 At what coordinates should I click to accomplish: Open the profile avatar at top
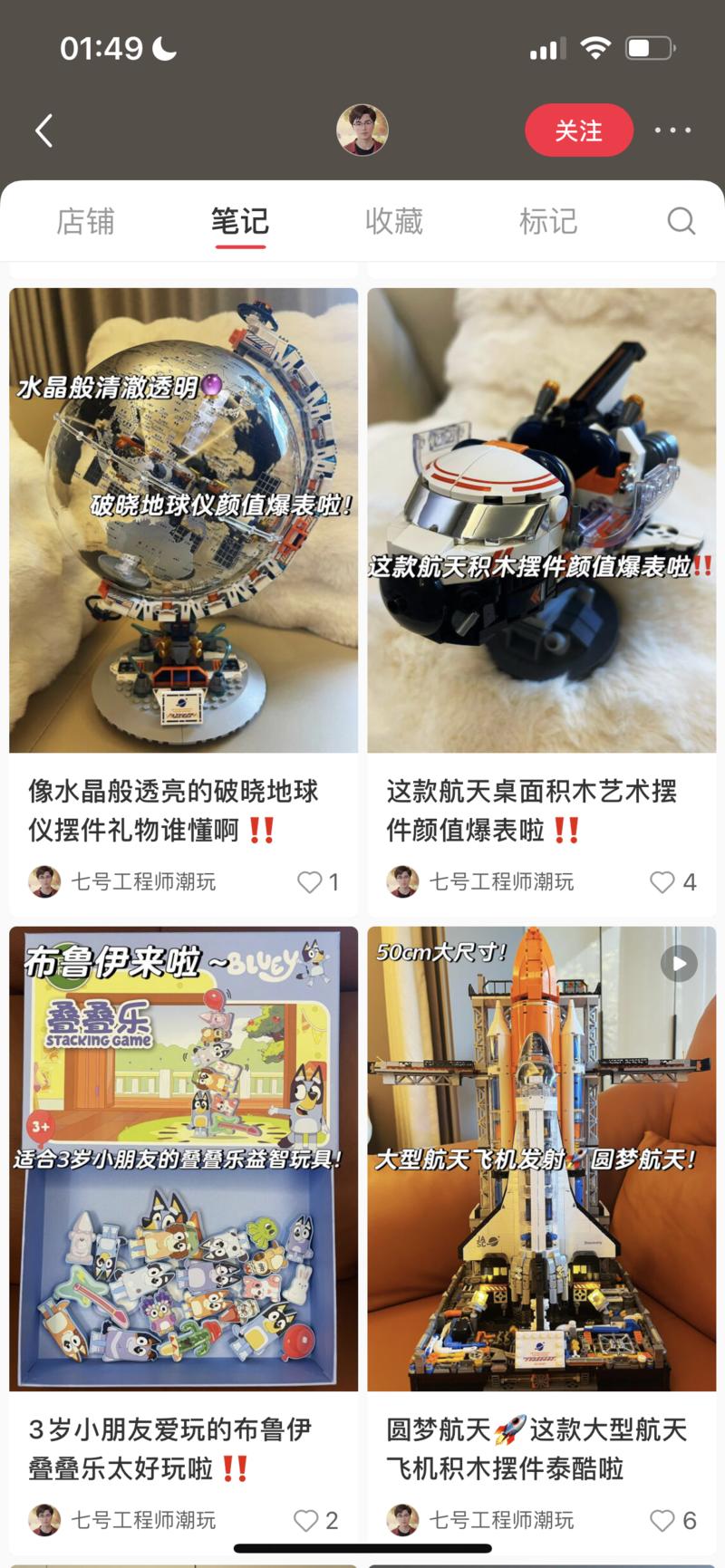[x=362, y=130]
